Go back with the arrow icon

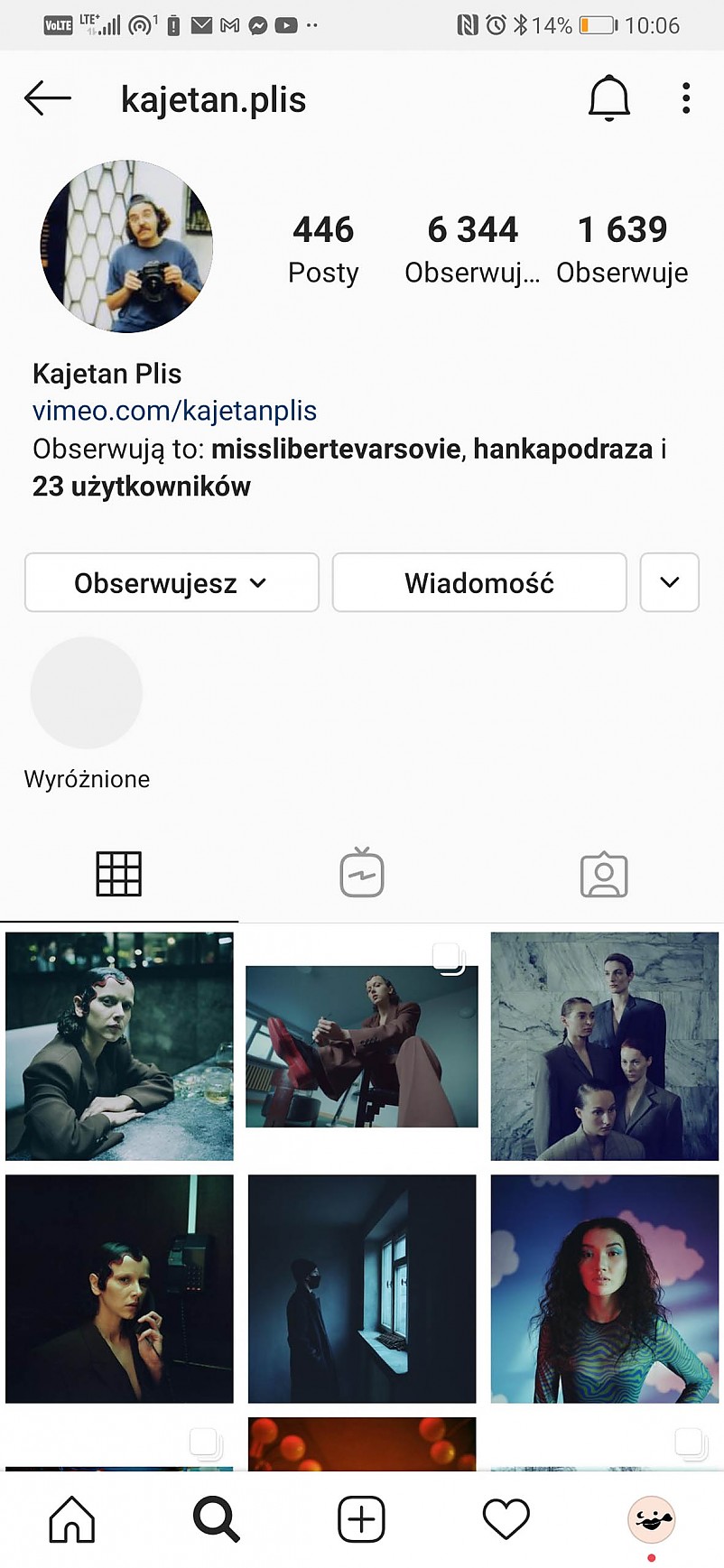[x=47, y=97]
